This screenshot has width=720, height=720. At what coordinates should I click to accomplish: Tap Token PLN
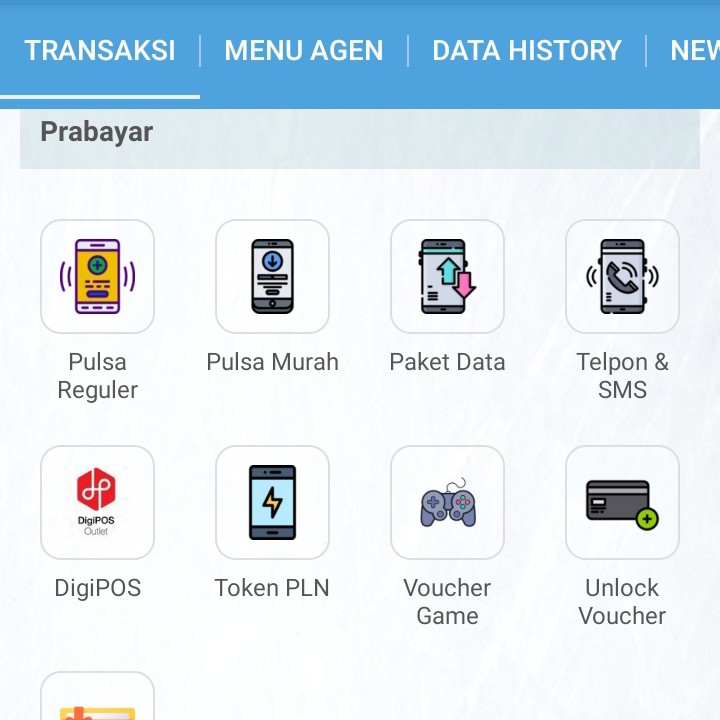(x=272, y=502)
